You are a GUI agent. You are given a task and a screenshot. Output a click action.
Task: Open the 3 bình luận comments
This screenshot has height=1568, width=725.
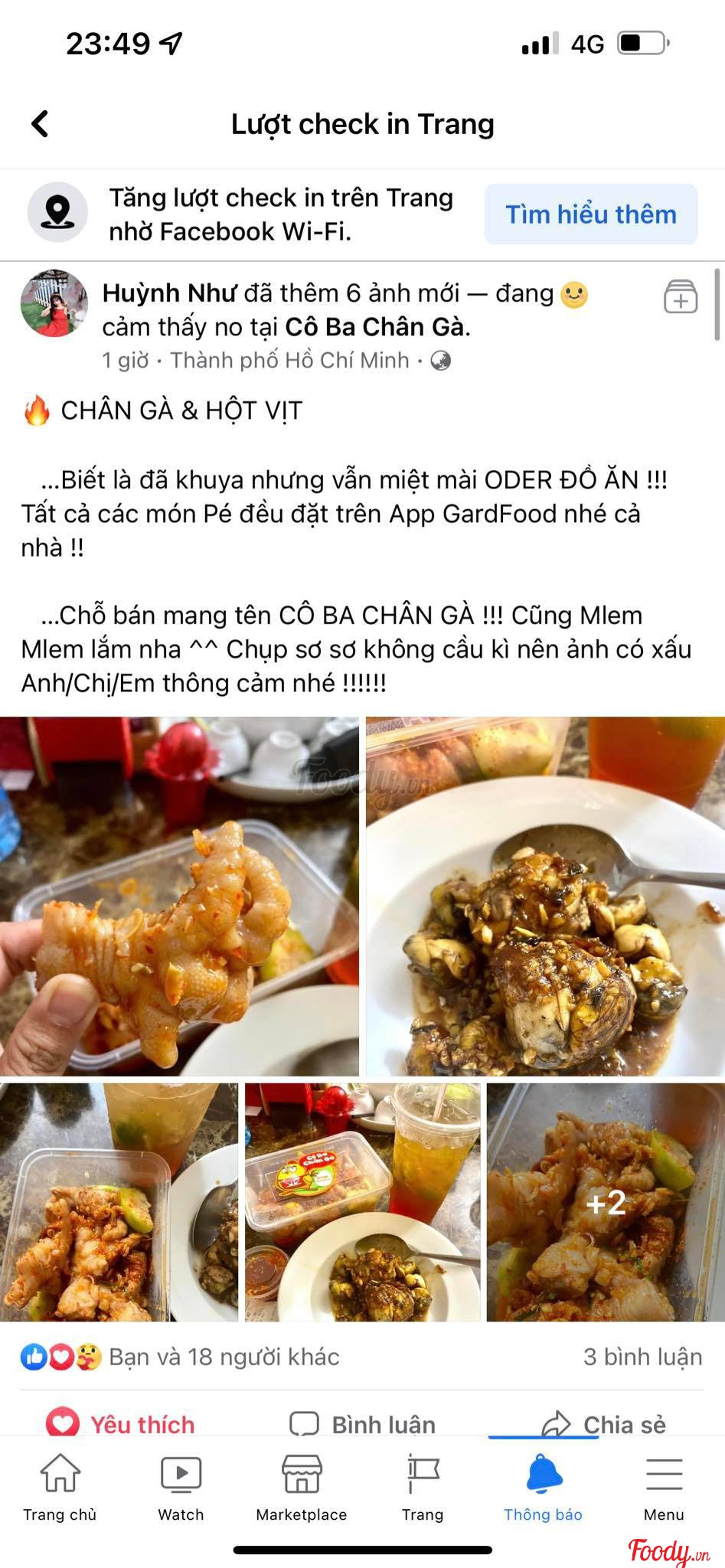pos(642,1357)
